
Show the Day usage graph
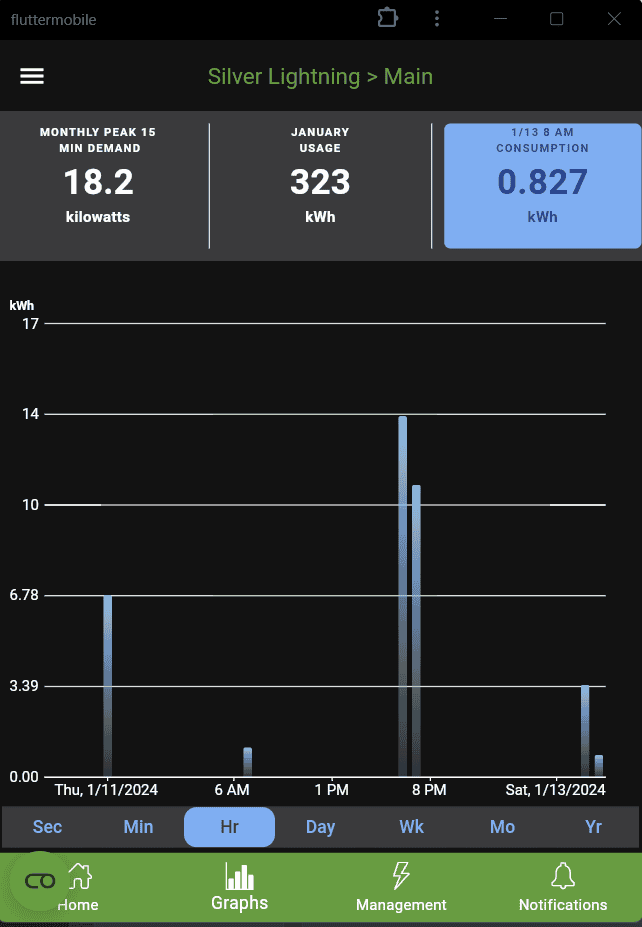pos(320,827)
